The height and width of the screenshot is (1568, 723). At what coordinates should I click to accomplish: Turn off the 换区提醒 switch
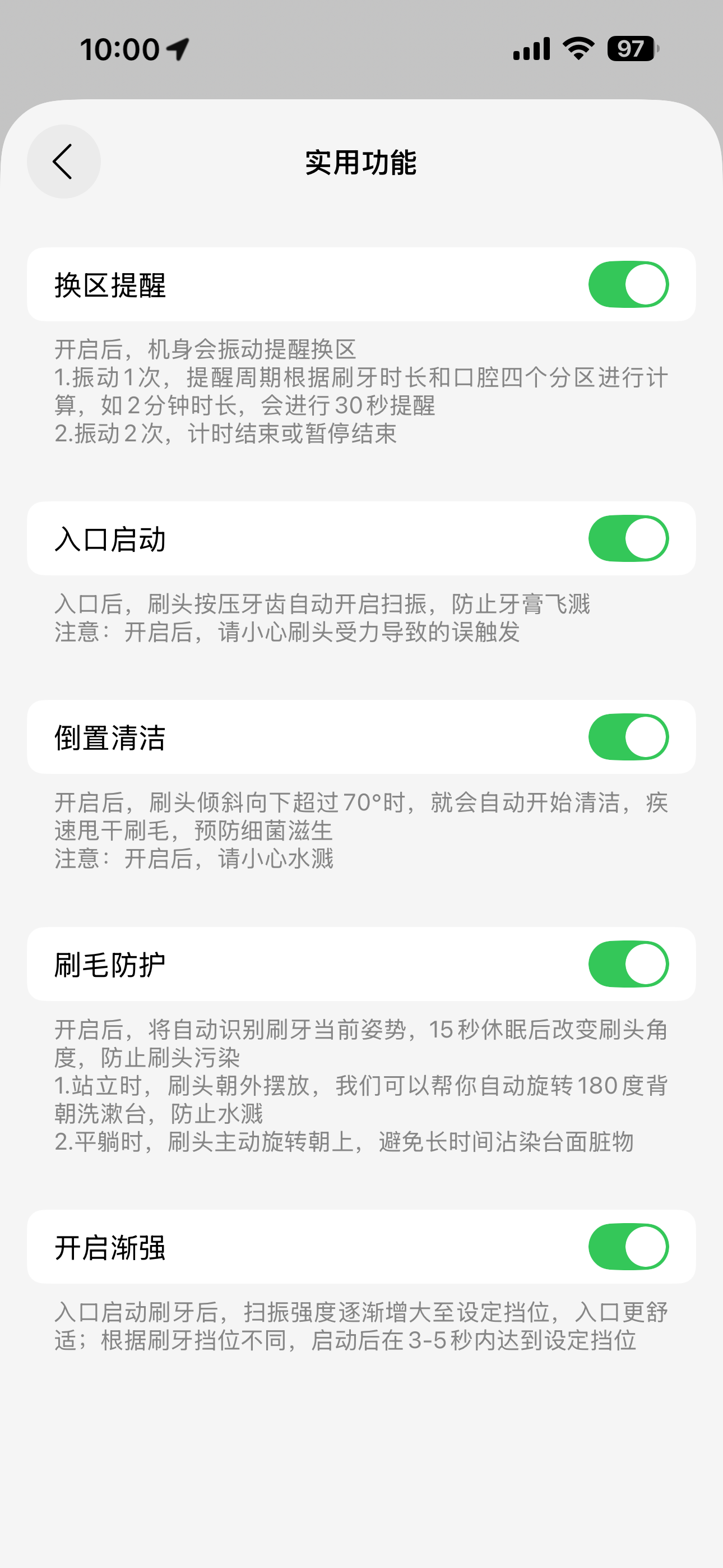coord(628,284)
